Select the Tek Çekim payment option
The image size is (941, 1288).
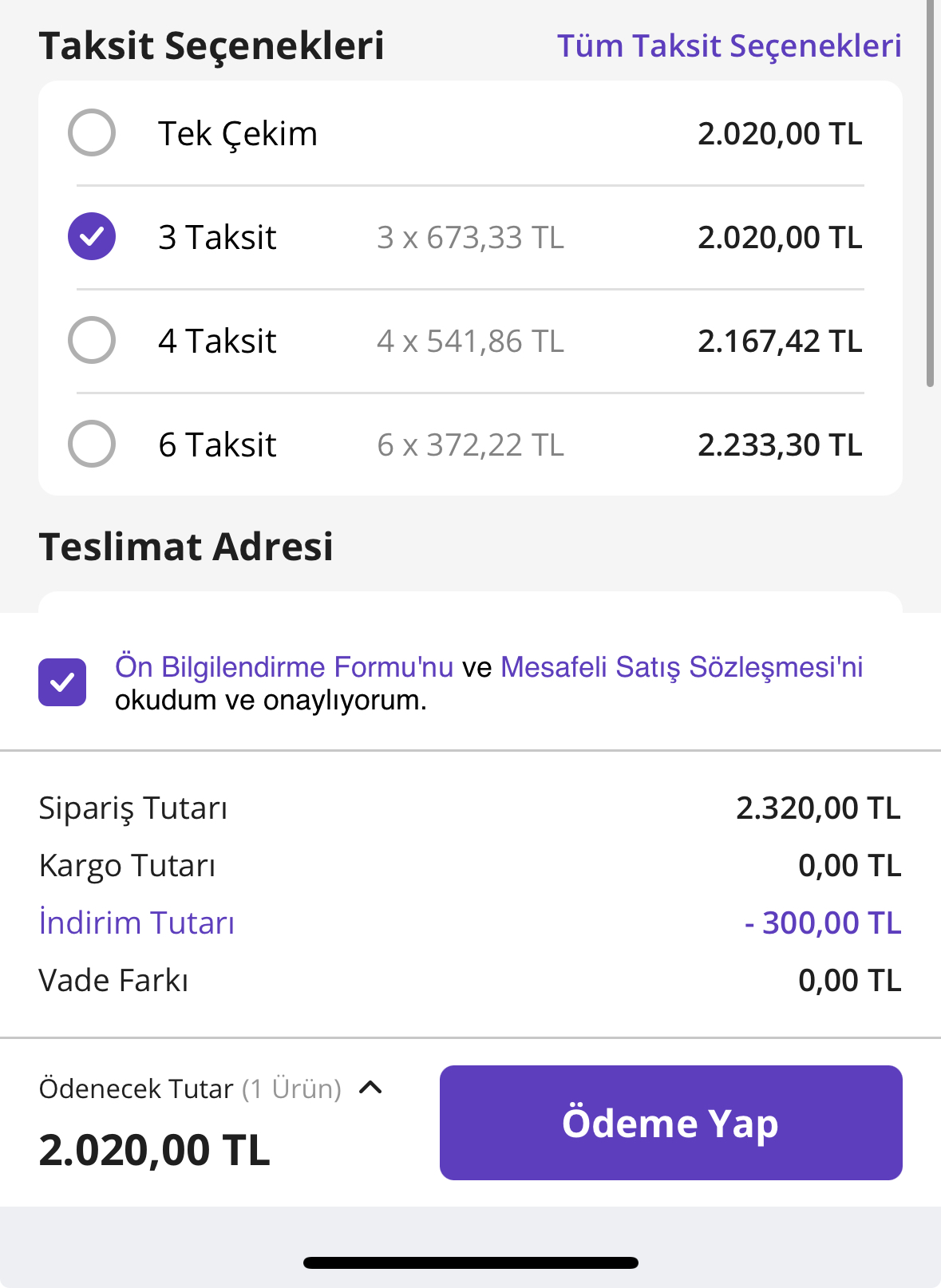tap(92, 132)
